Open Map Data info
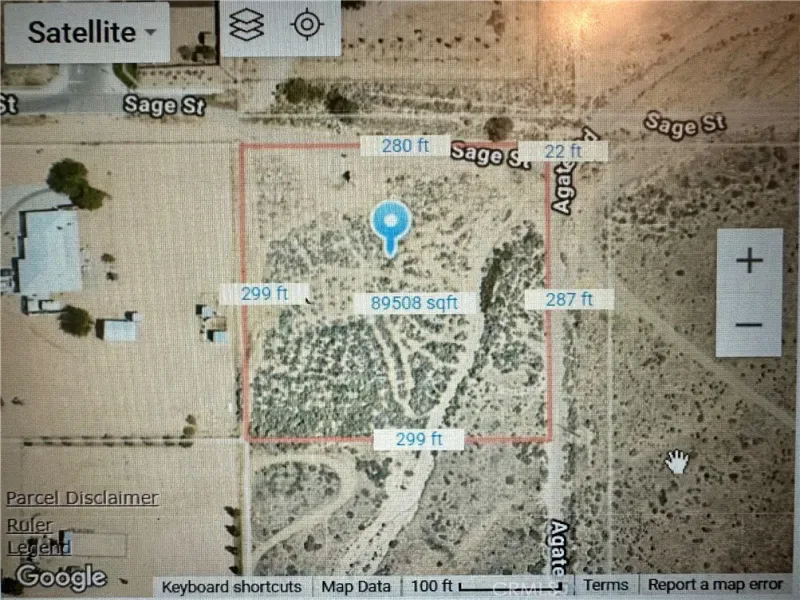The image size is (800, 600). (355, 586)
